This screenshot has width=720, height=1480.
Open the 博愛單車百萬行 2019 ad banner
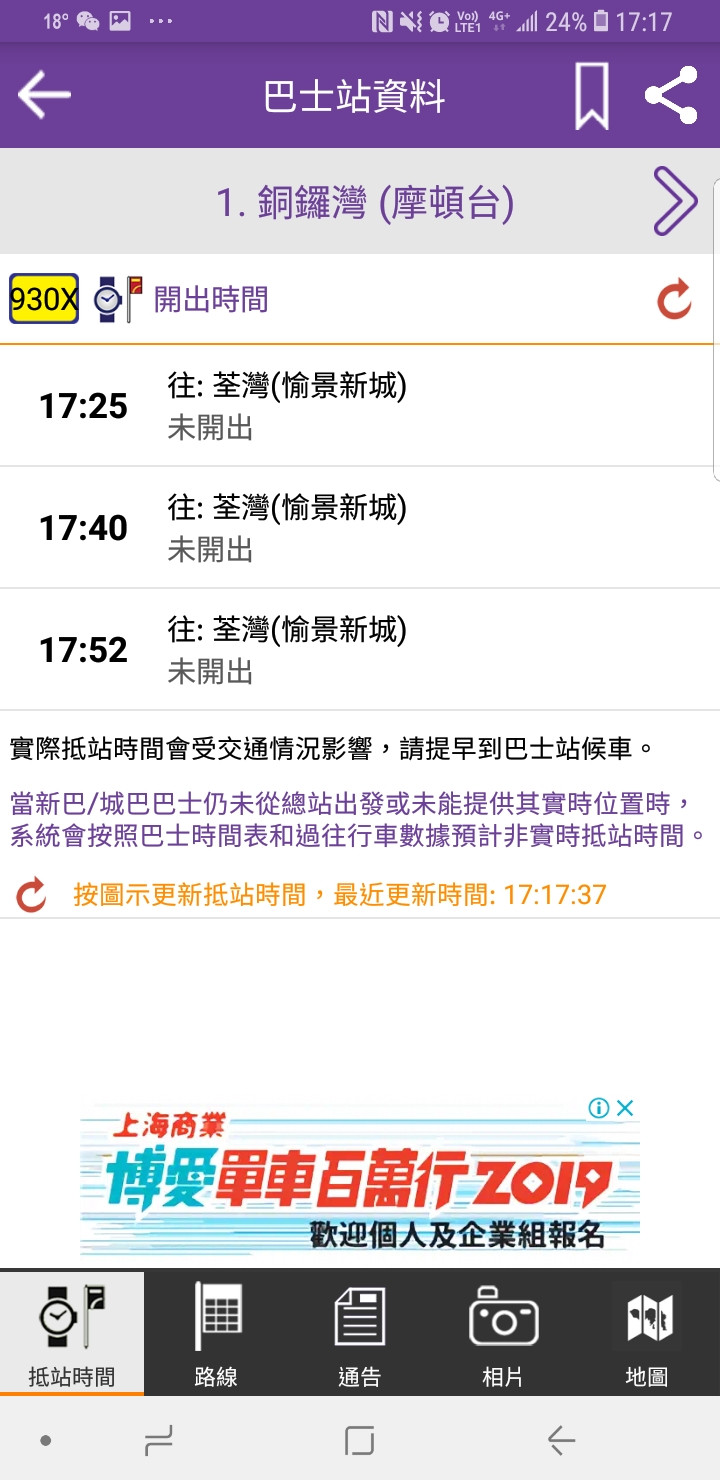point(360,1190)
